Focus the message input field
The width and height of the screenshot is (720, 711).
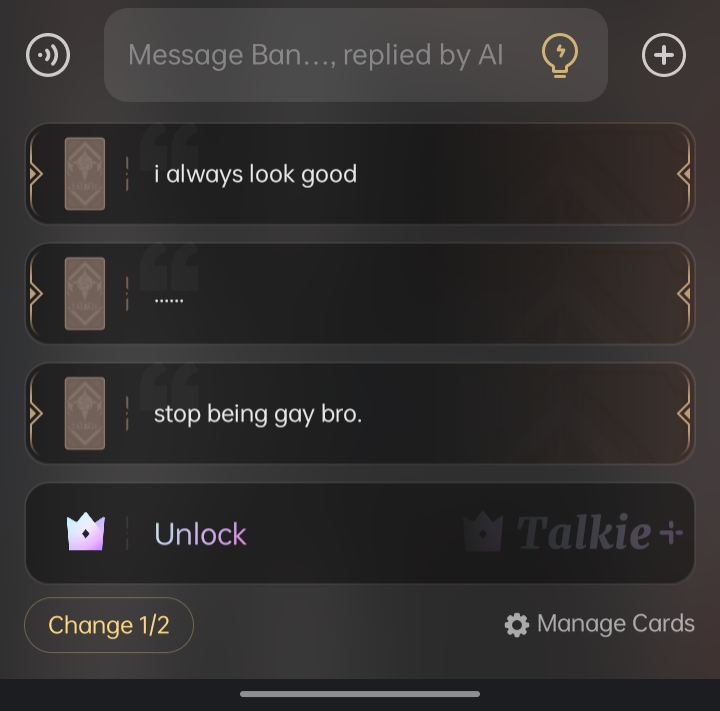click(x=315, y=55)
